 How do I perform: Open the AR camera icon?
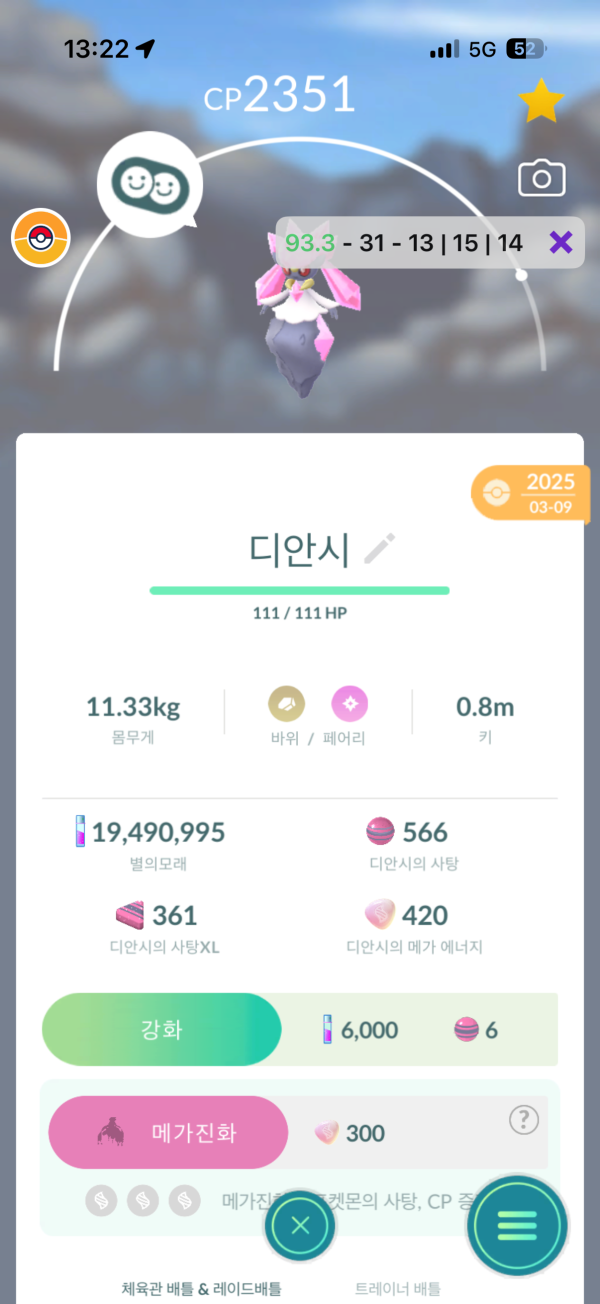tap(541, 179)
